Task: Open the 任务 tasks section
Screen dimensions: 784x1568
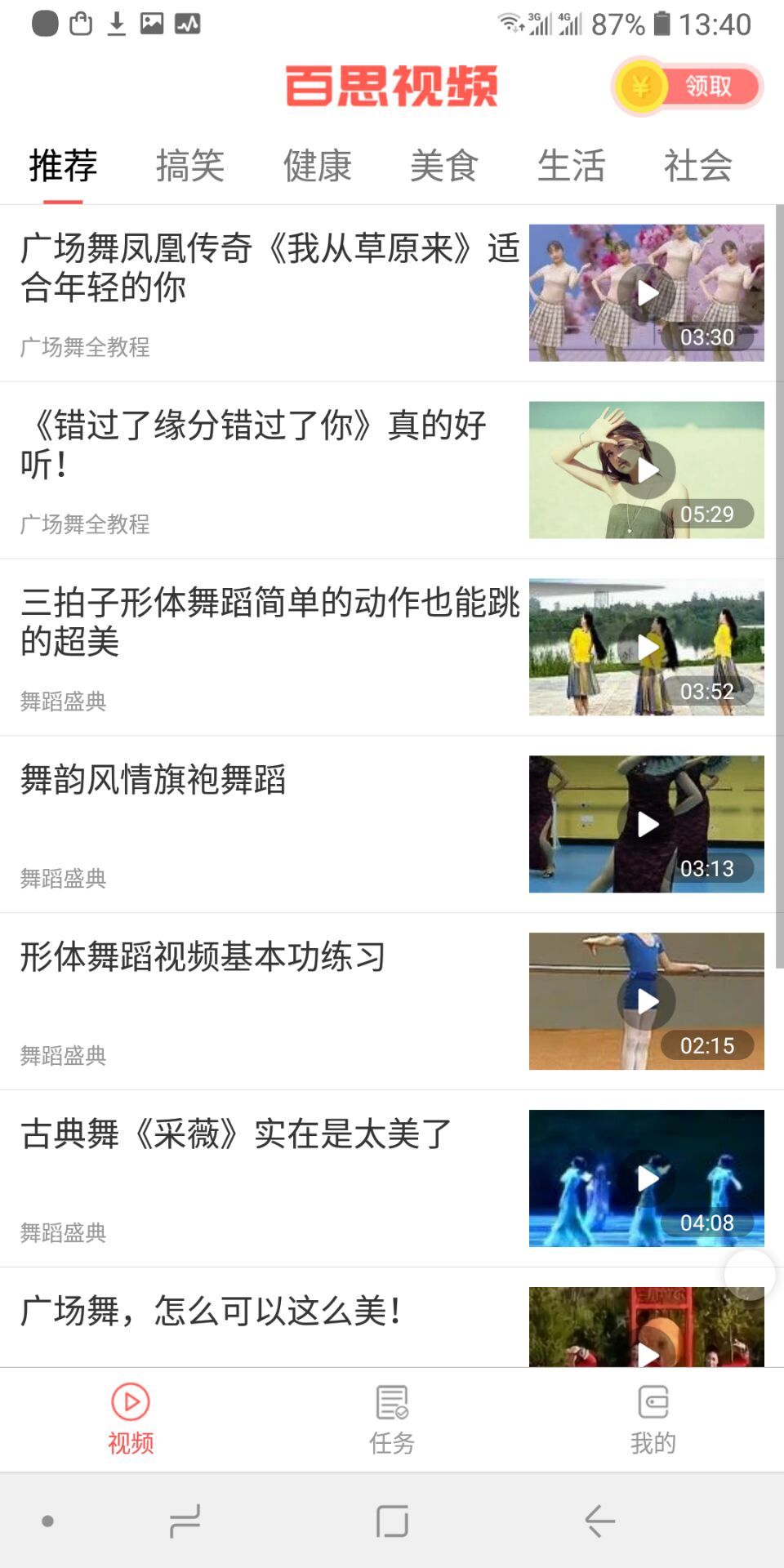Action: point(390,1419)
